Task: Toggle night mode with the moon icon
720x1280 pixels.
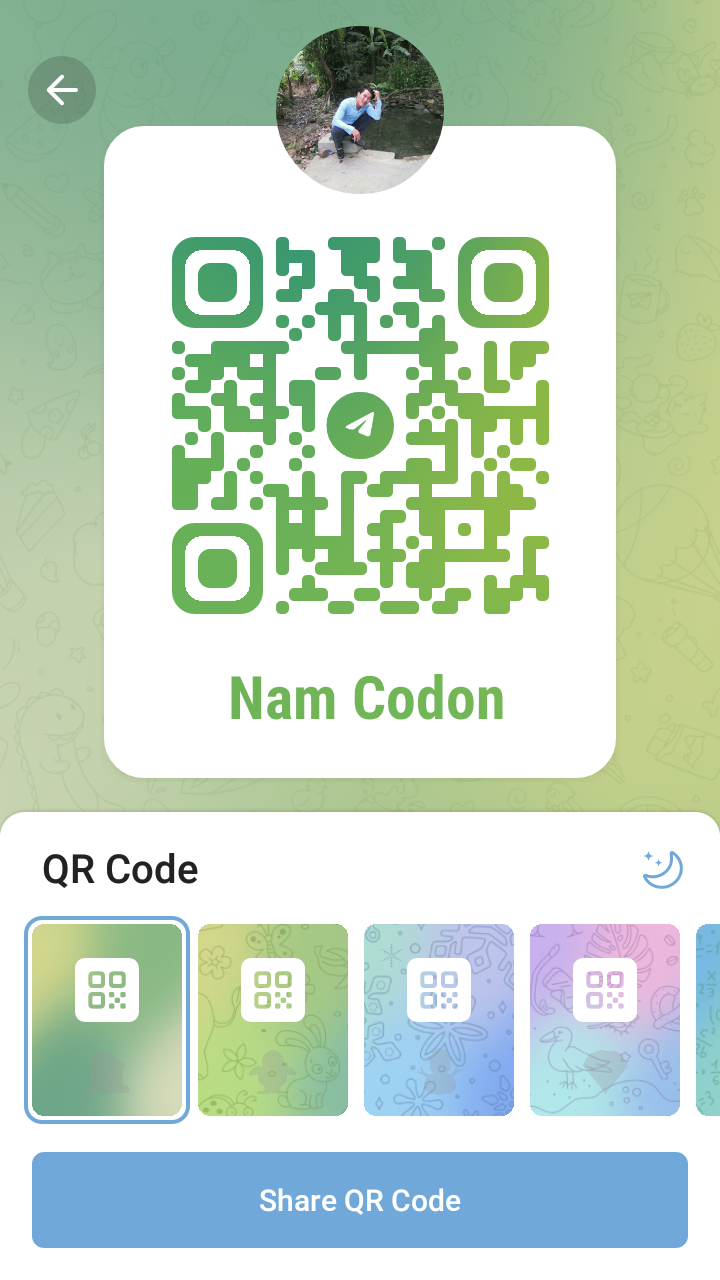Action: tap(662, 868)
